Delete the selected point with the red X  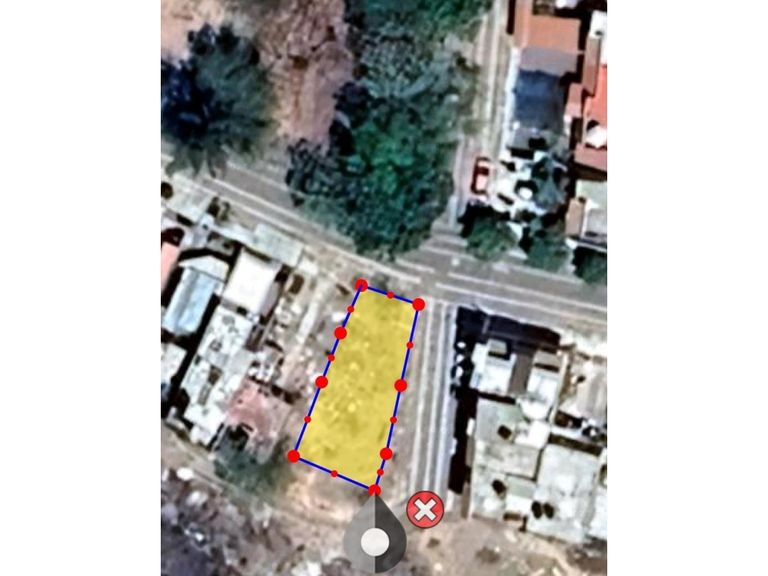424,510
